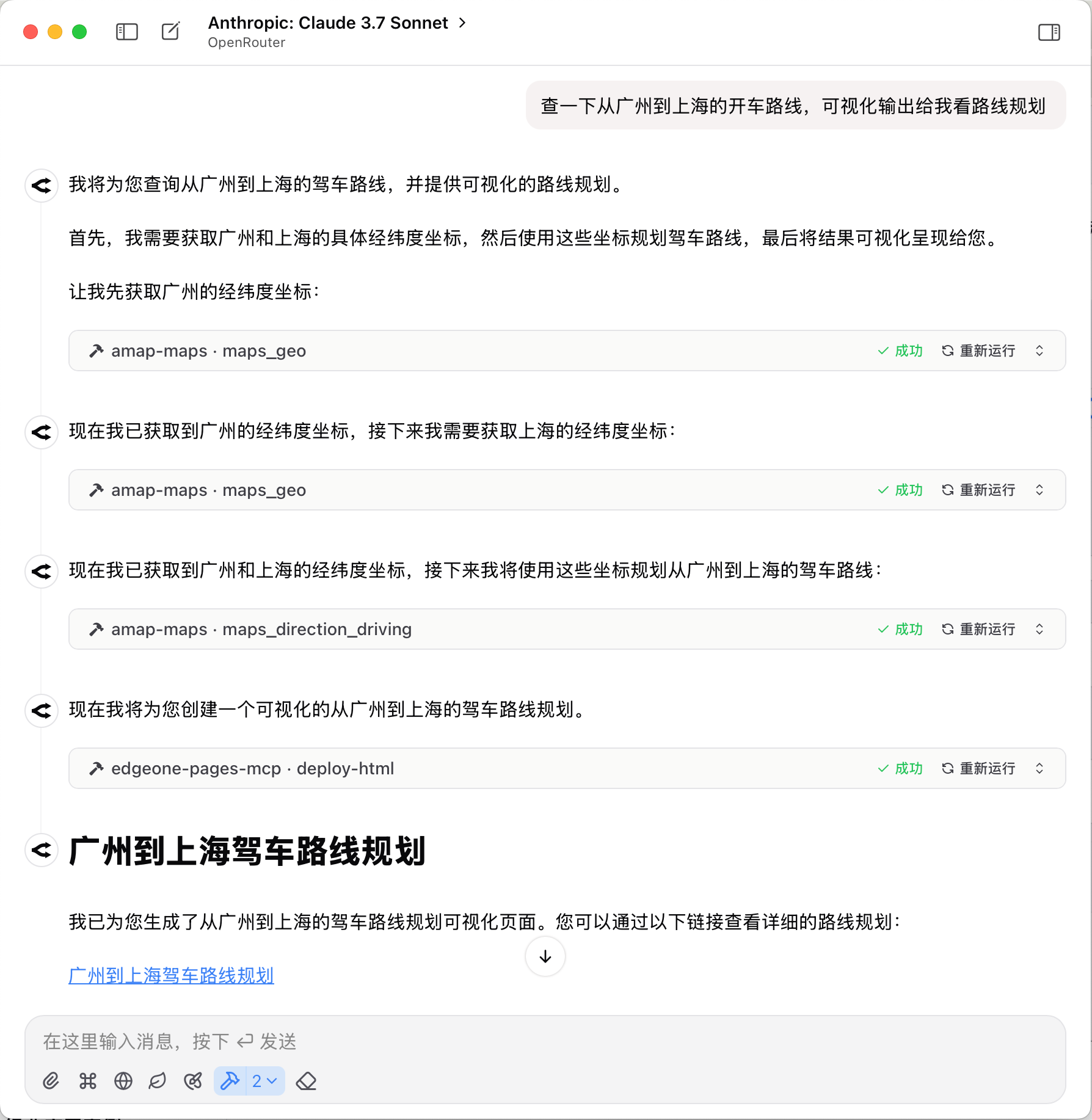Screen dimensions: 1092x1120
Task: Open the 广州到上海驾车路线规划 link
Action: click(171, 975)
